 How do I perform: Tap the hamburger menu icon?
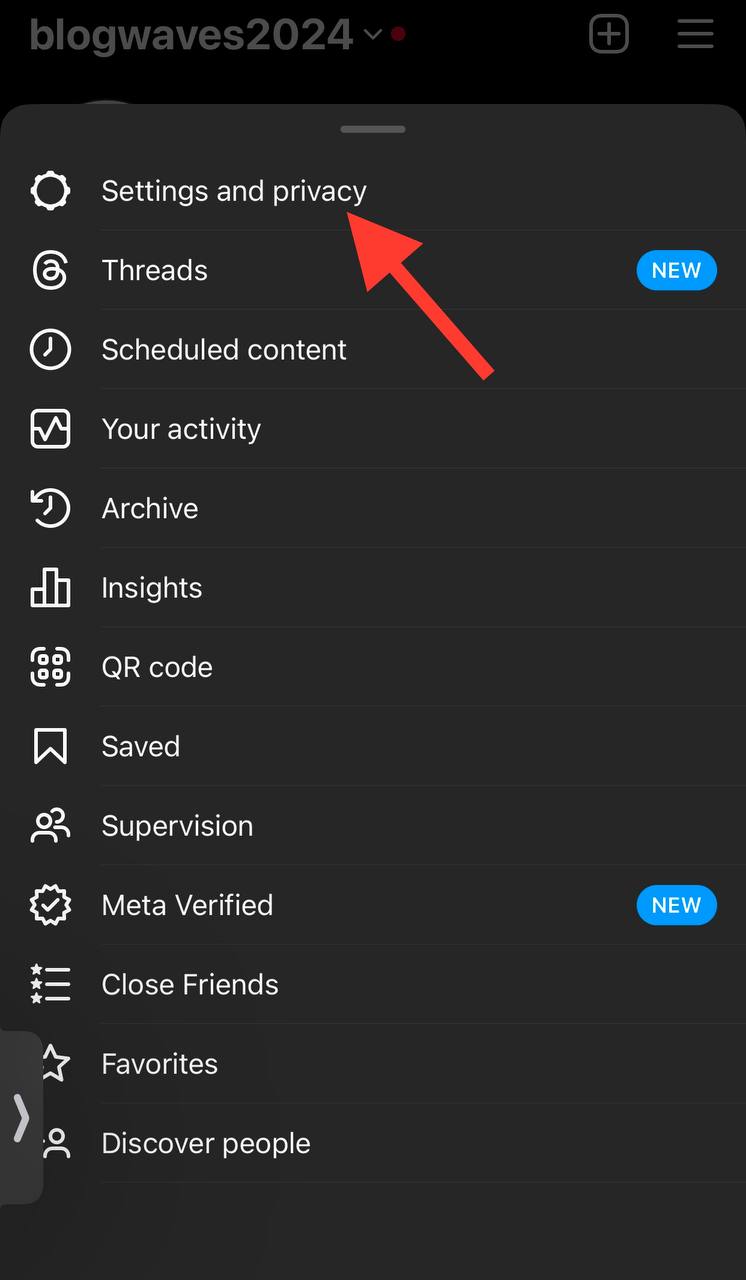point(695,33)
